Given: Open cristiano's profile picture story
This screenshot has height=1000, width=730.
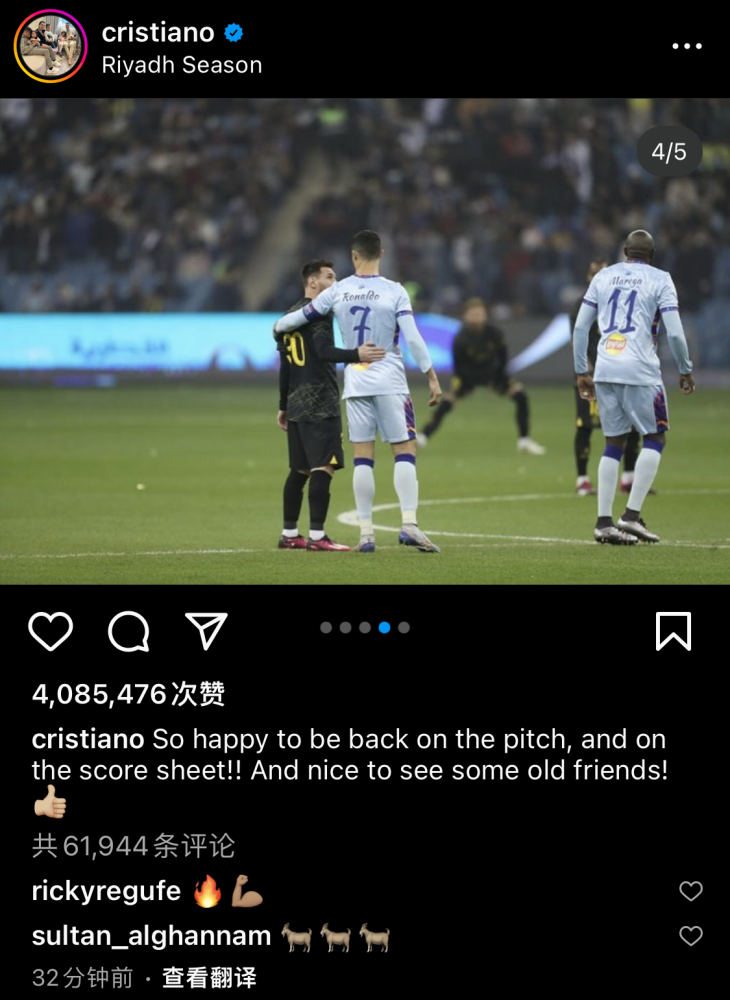Looking at the screenshot, I should [50, 46].
